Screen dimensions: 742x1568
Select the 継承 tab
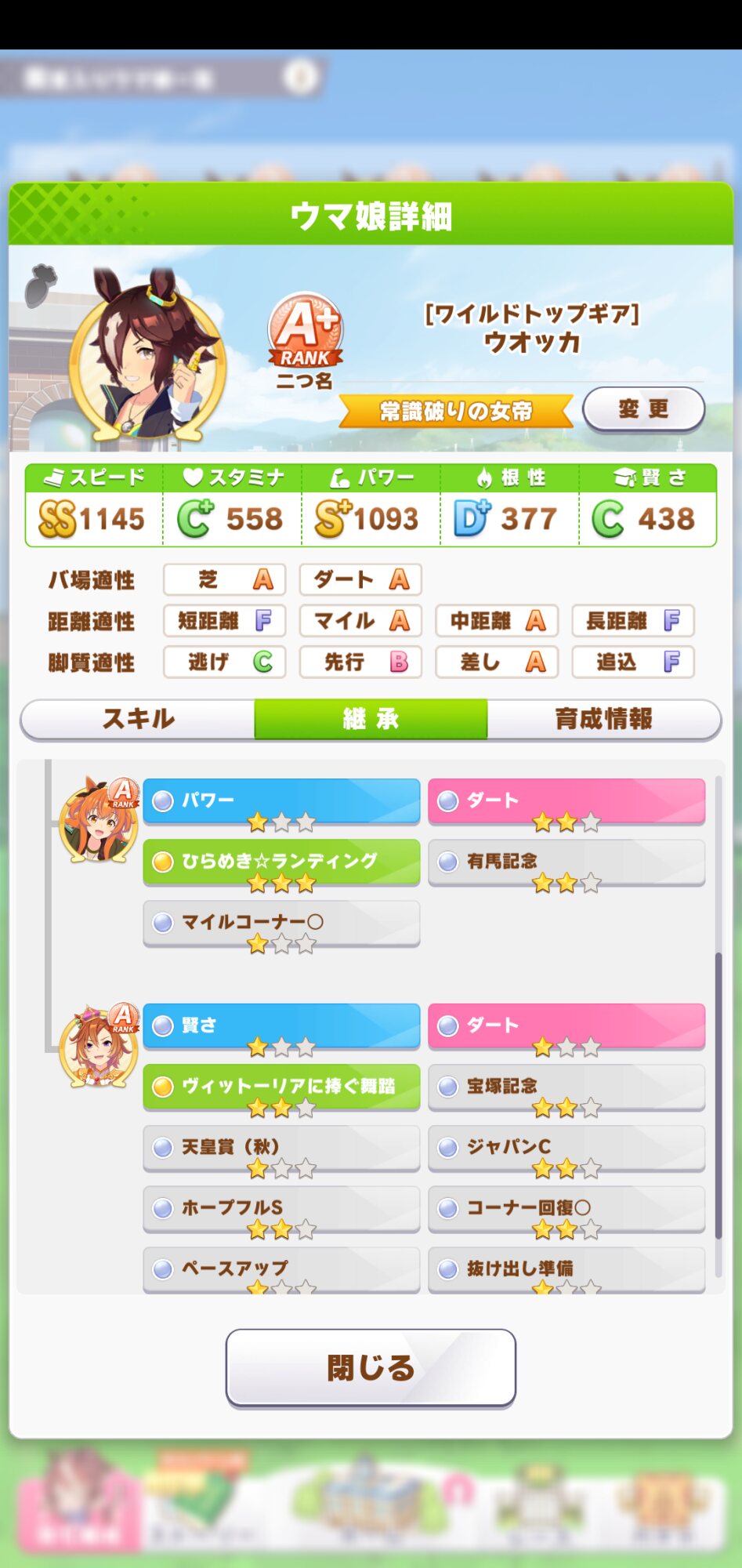click(371, 718)
